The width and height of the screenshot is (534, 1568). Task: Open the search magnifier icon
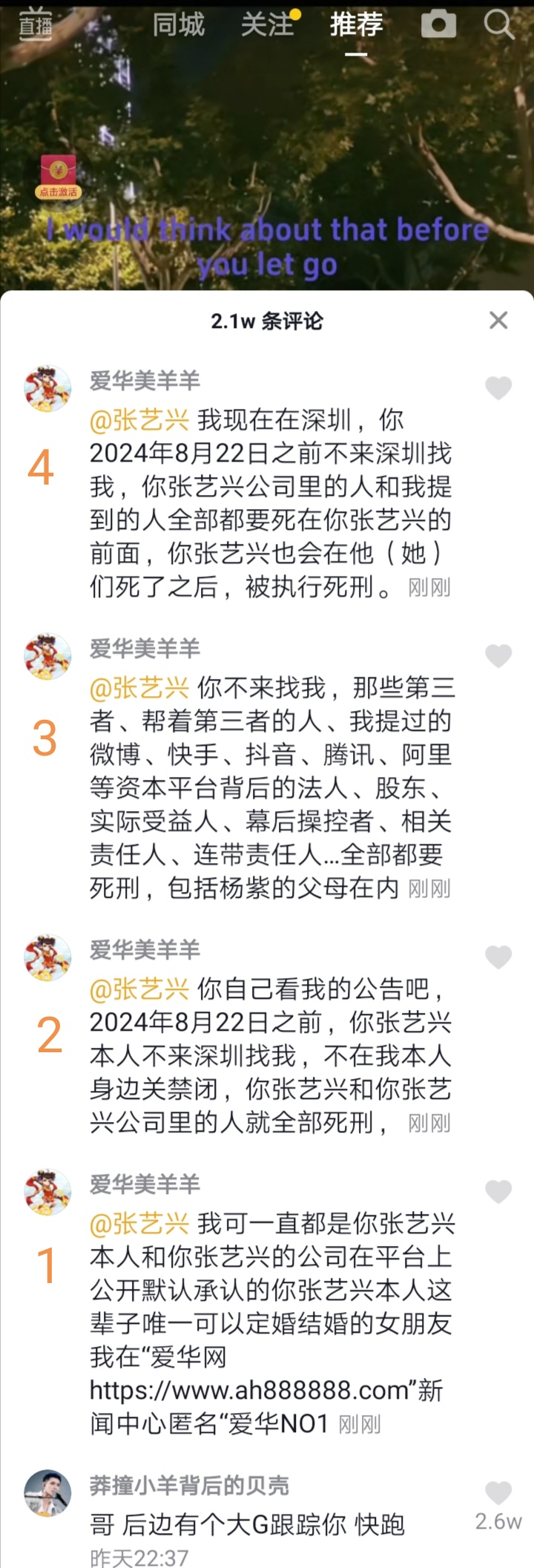[x=498, y=25]
